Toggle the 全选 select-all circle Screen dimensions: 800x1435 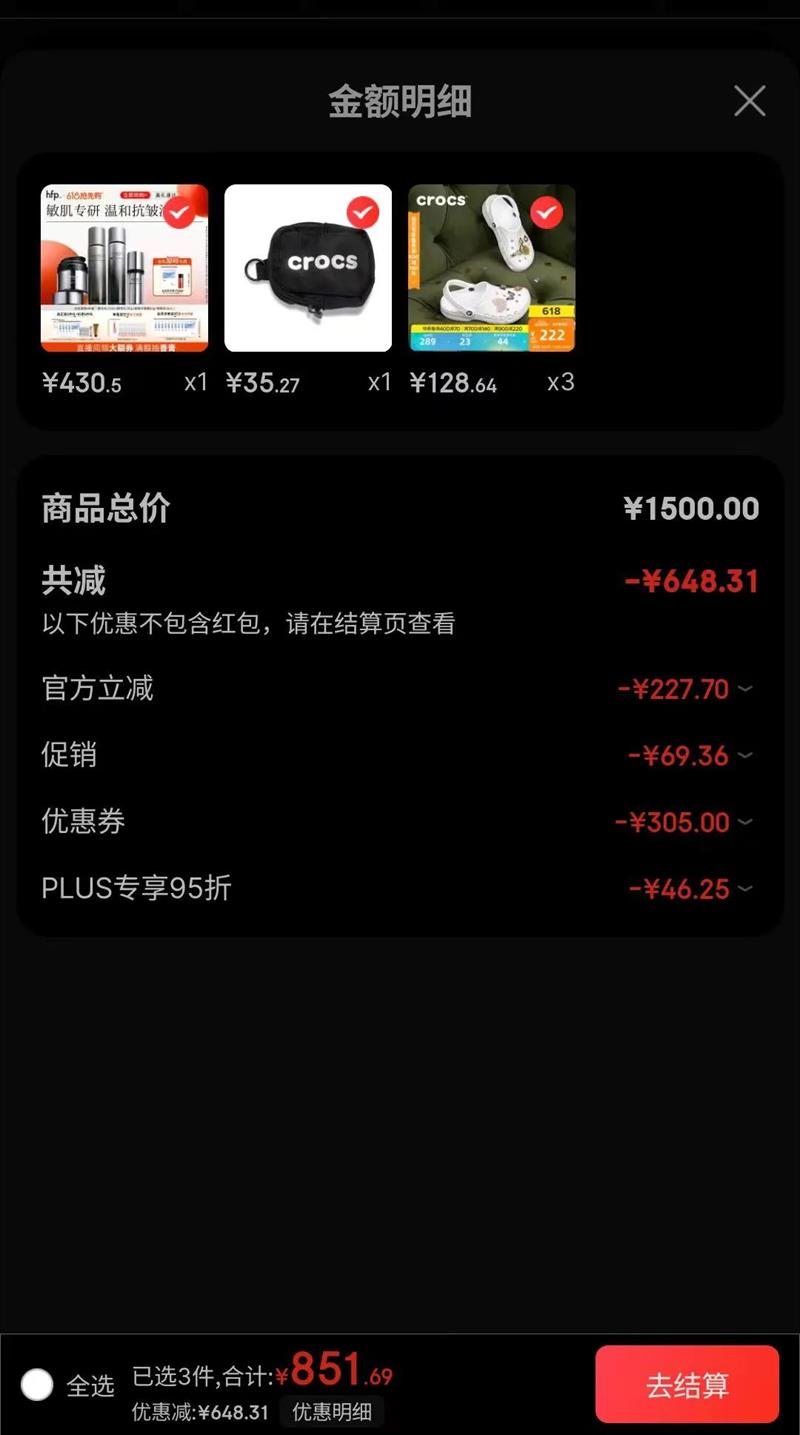coord(37,1385)
